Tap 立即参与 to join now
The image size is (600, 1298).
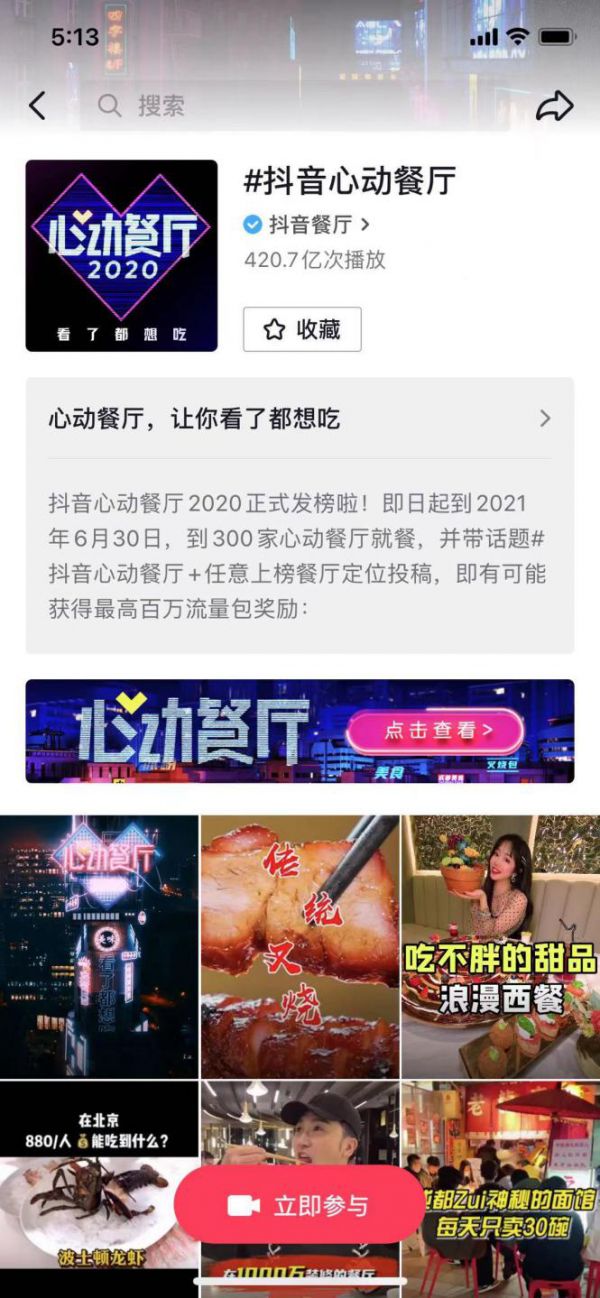click(299, 1205)
